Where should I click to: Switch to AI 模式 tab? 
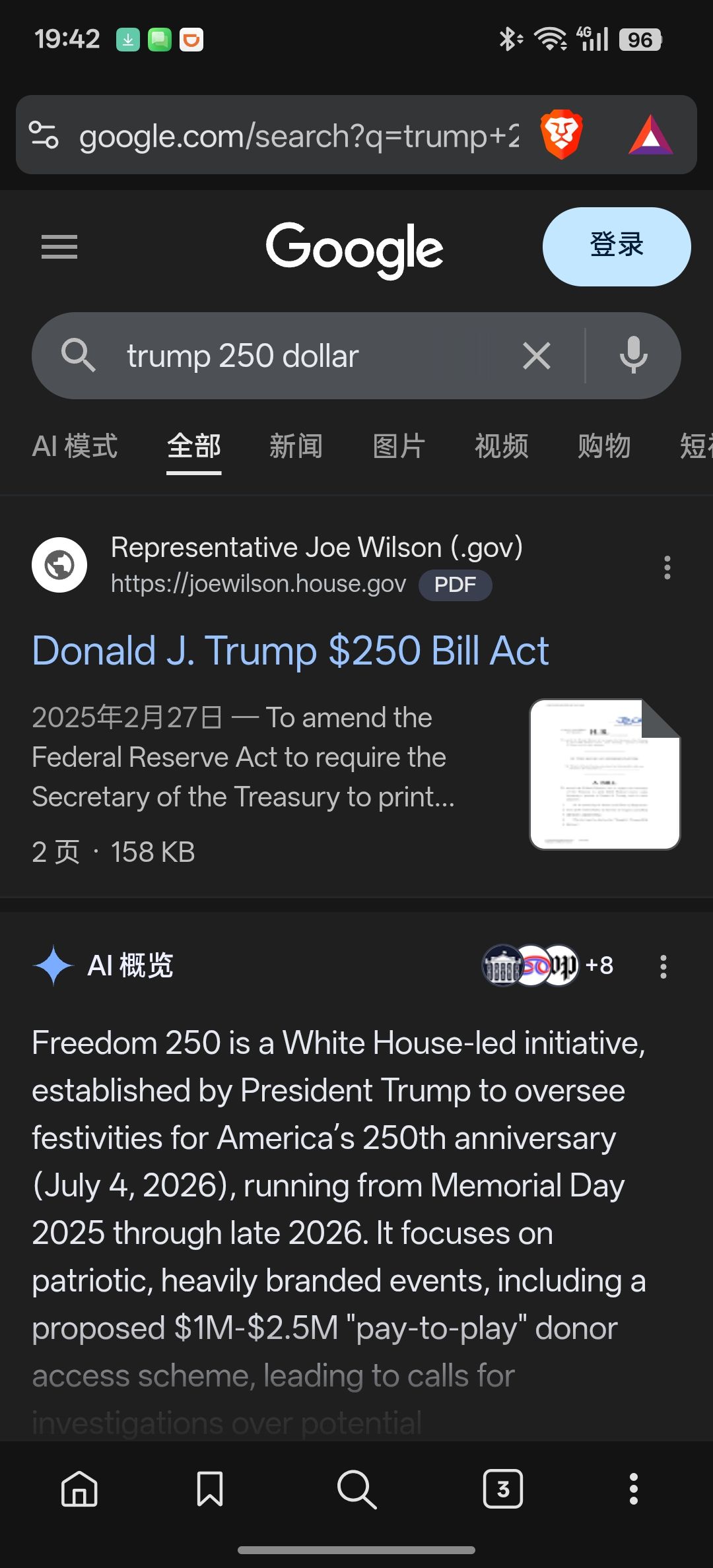click(x=75, y=446)
